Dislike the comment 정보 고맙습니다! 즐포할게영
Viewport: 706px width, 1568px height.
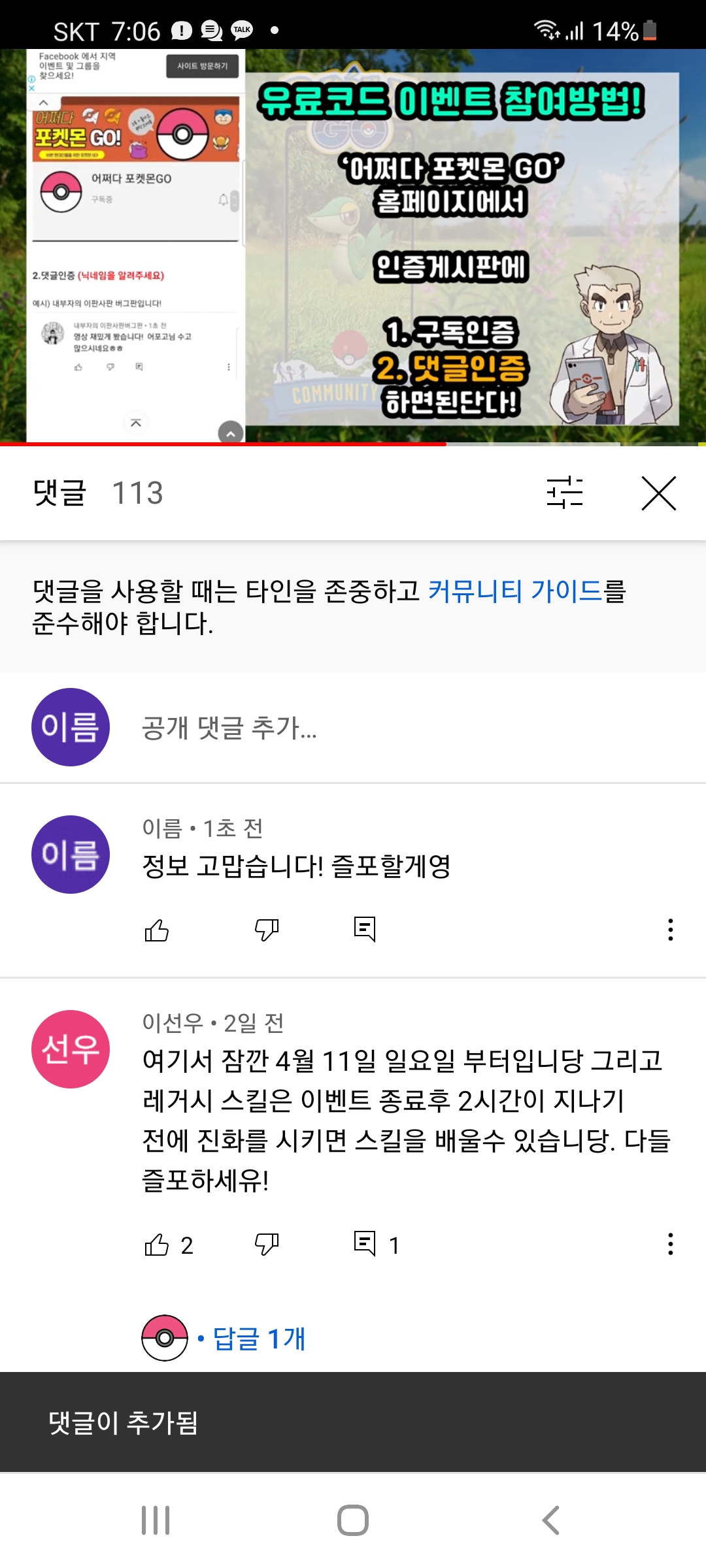point(267,930)
